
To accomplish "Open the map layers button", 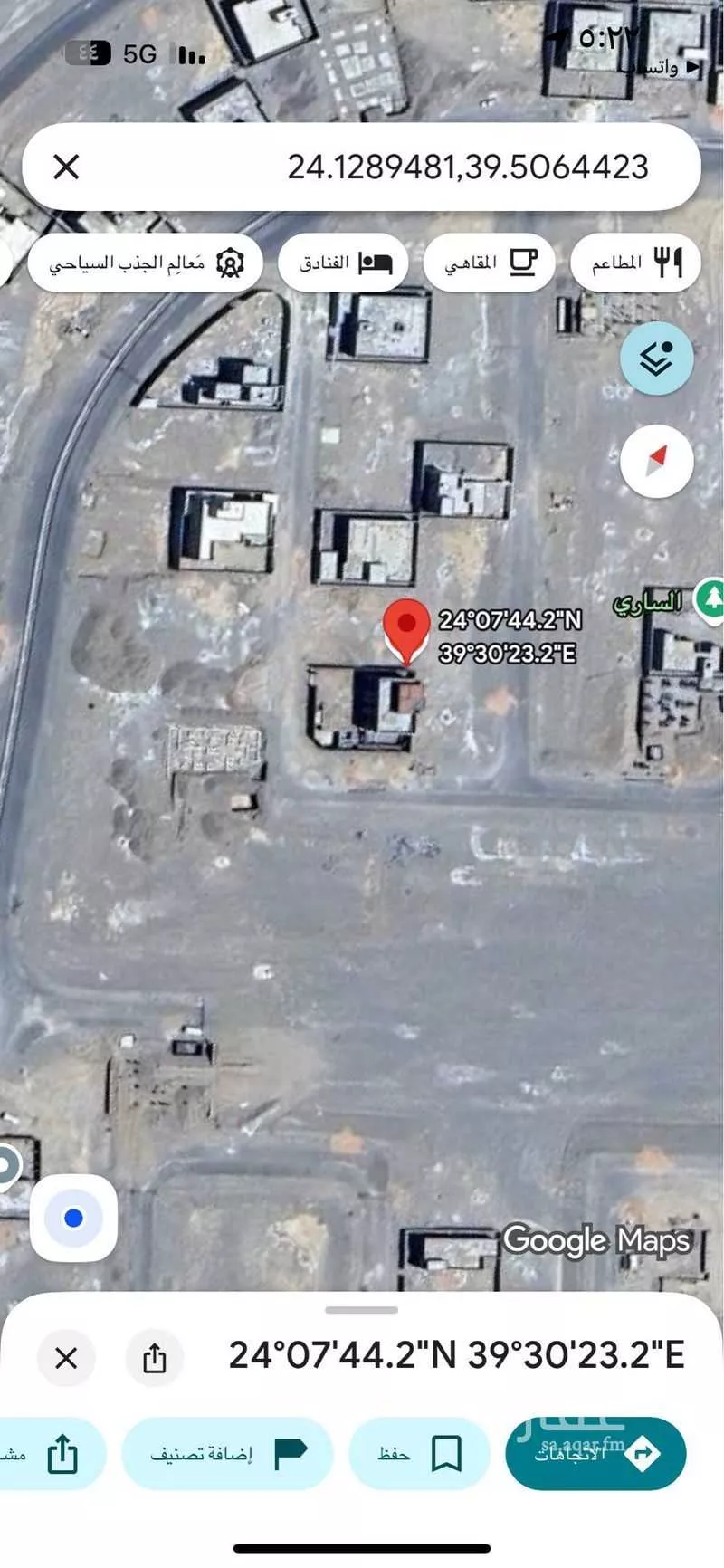I will [x=656, y=359].
